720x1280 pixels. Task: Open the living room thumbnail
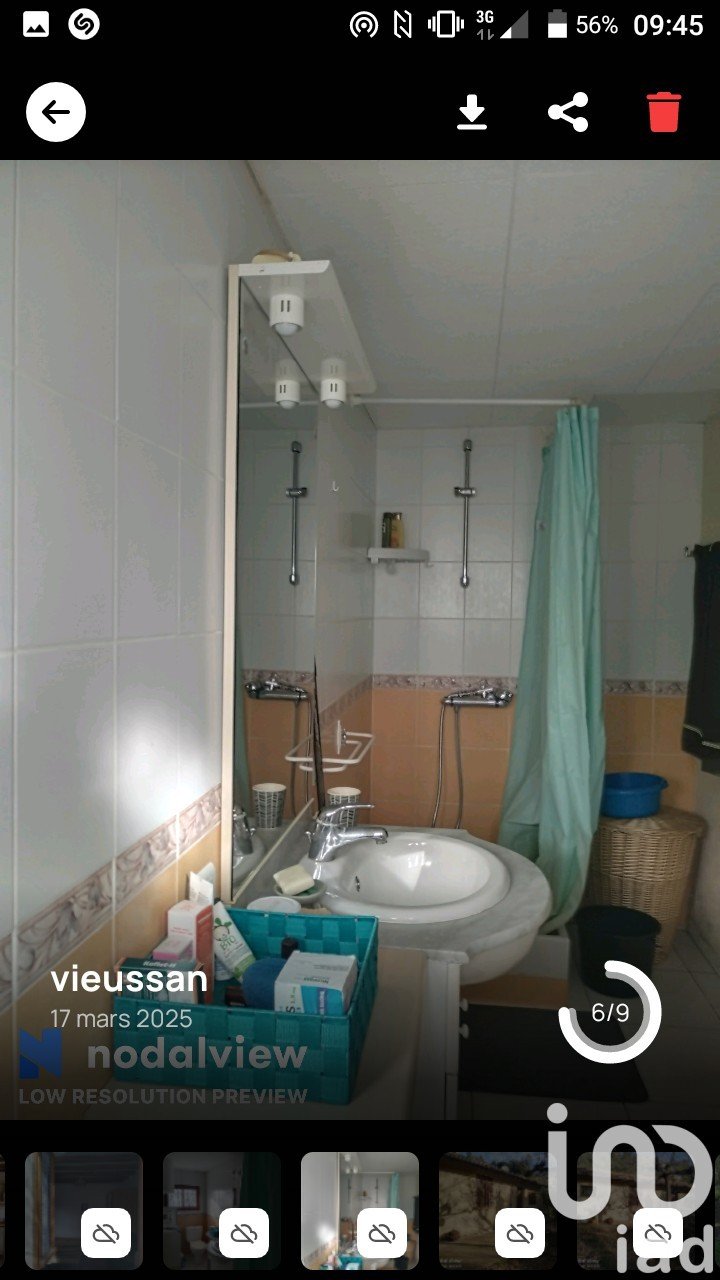[x=222, y=1211]
